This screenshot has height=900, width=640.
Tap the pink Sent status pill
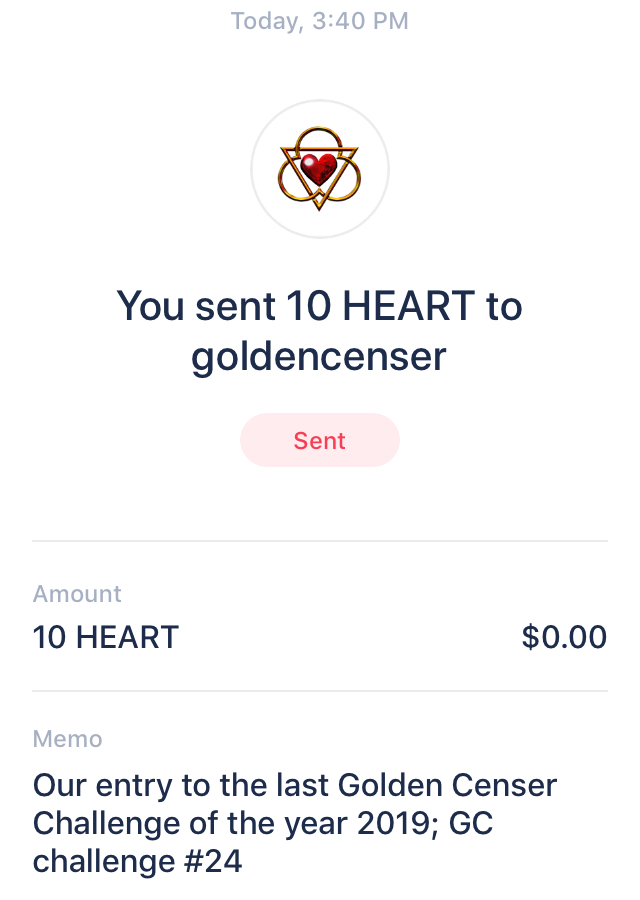click(320, 440)
